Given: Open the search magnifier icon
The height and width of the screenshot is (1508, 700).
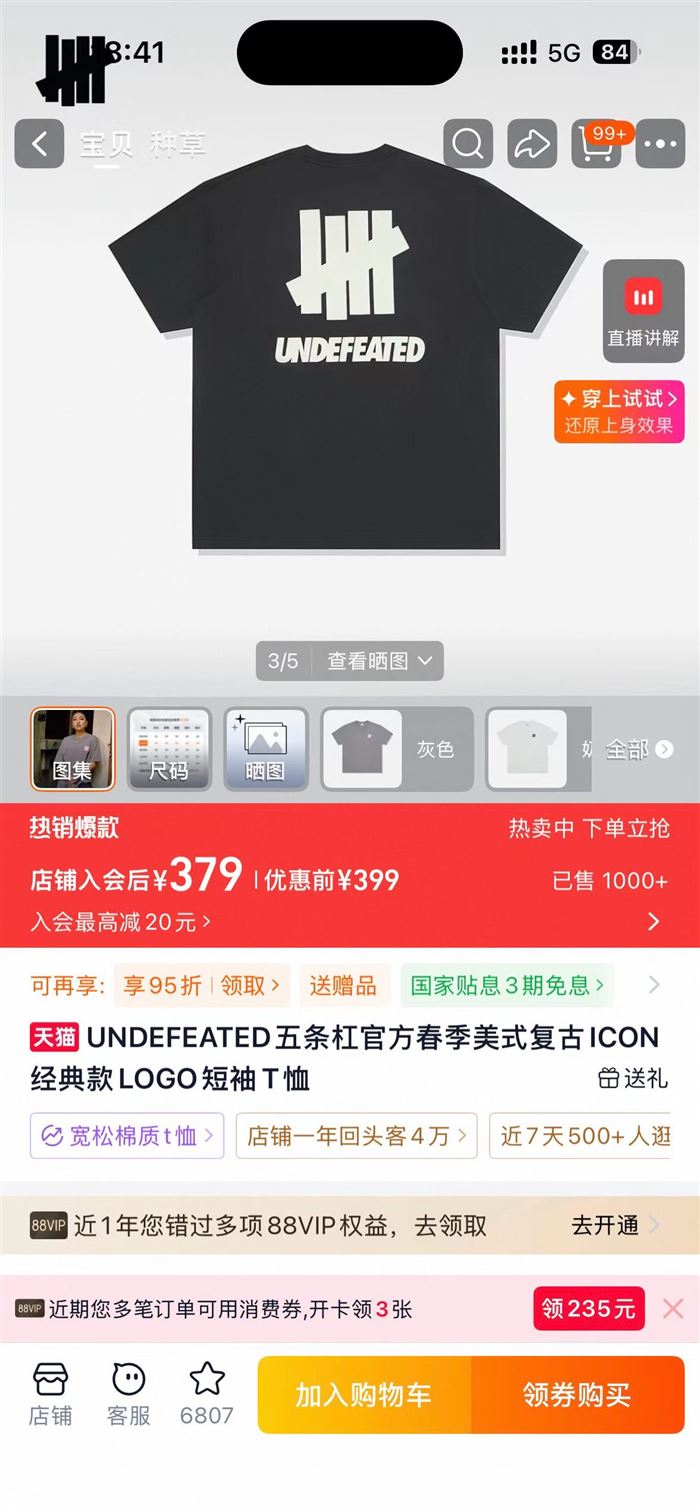Looking at the screenshot, I should point(468,144).
